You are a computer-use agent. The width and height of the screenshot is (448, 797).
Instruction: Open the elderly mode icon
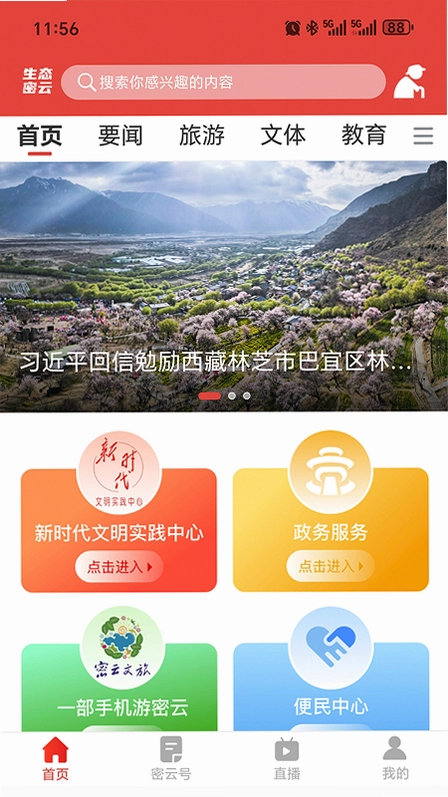410,82
